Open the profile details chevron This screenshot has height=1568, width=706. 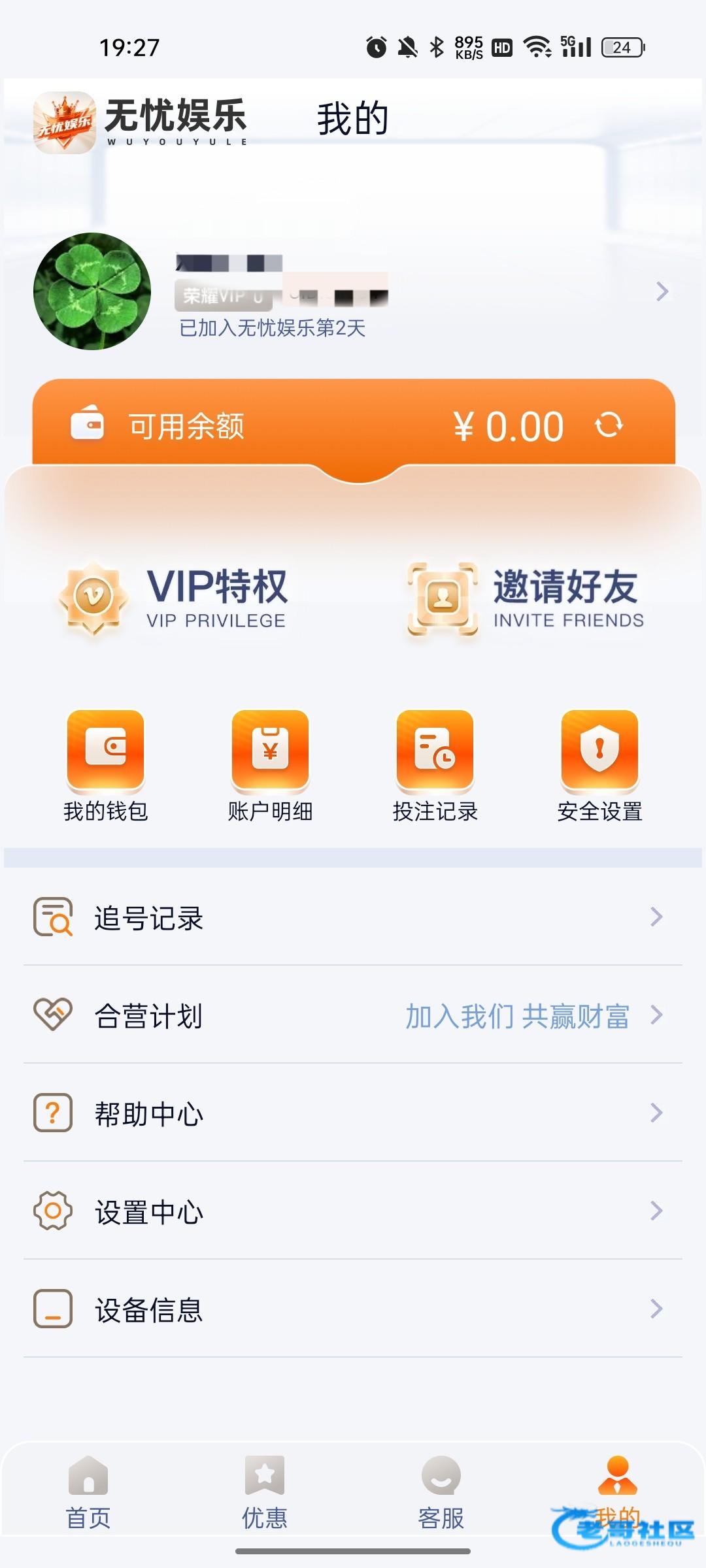click(662, 291)
